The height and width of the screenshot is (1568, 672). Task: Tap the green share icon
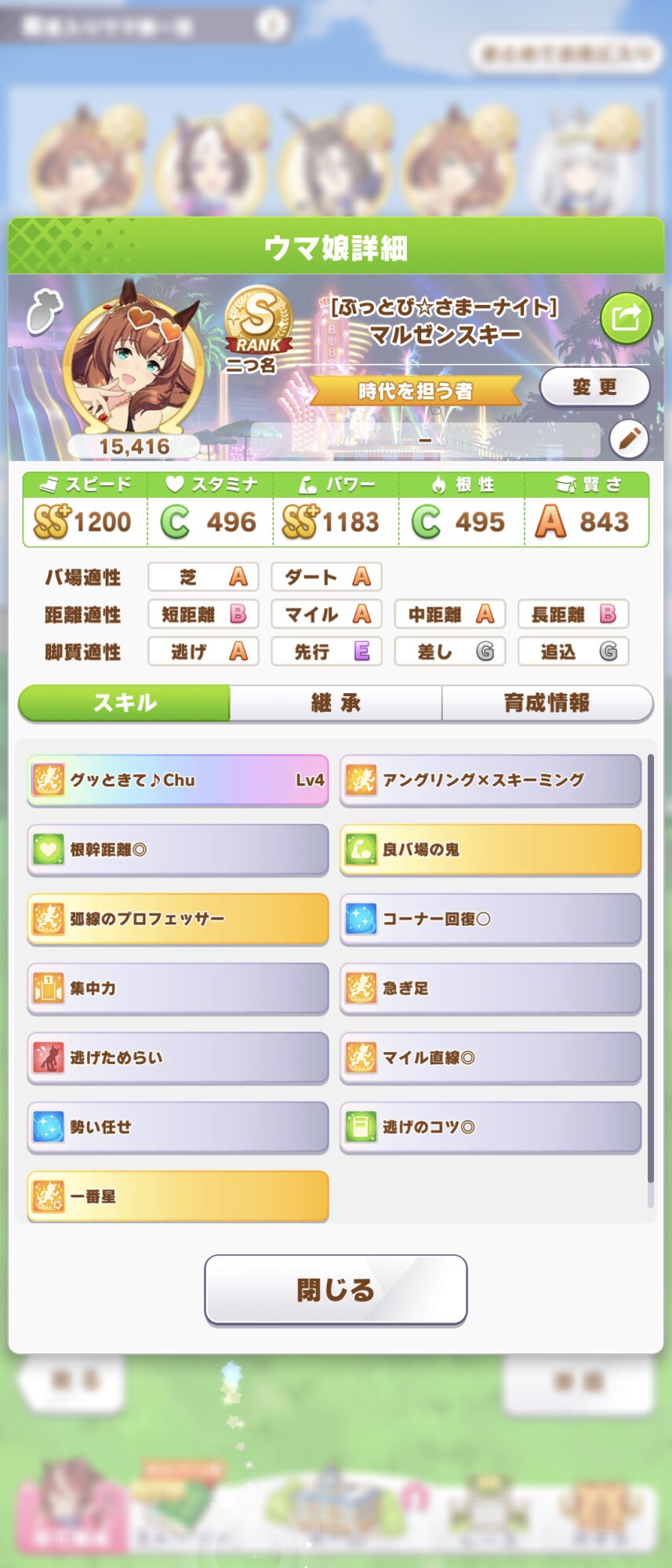coord(626,318)
